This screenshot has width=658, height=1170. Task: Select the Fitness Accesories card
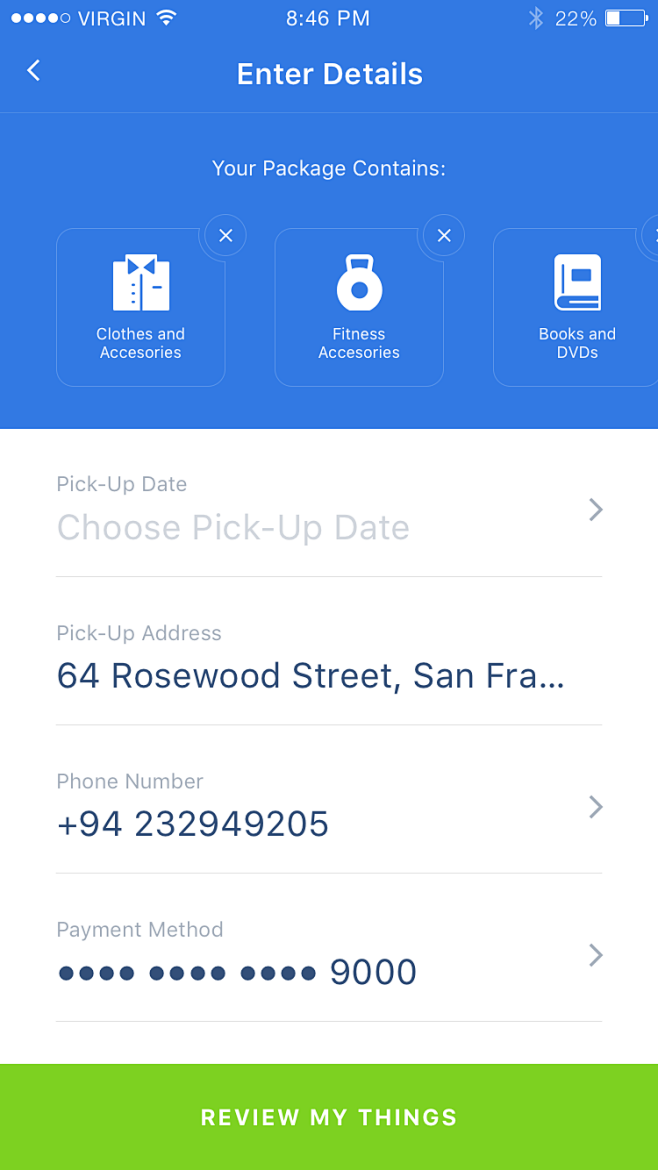359,308
